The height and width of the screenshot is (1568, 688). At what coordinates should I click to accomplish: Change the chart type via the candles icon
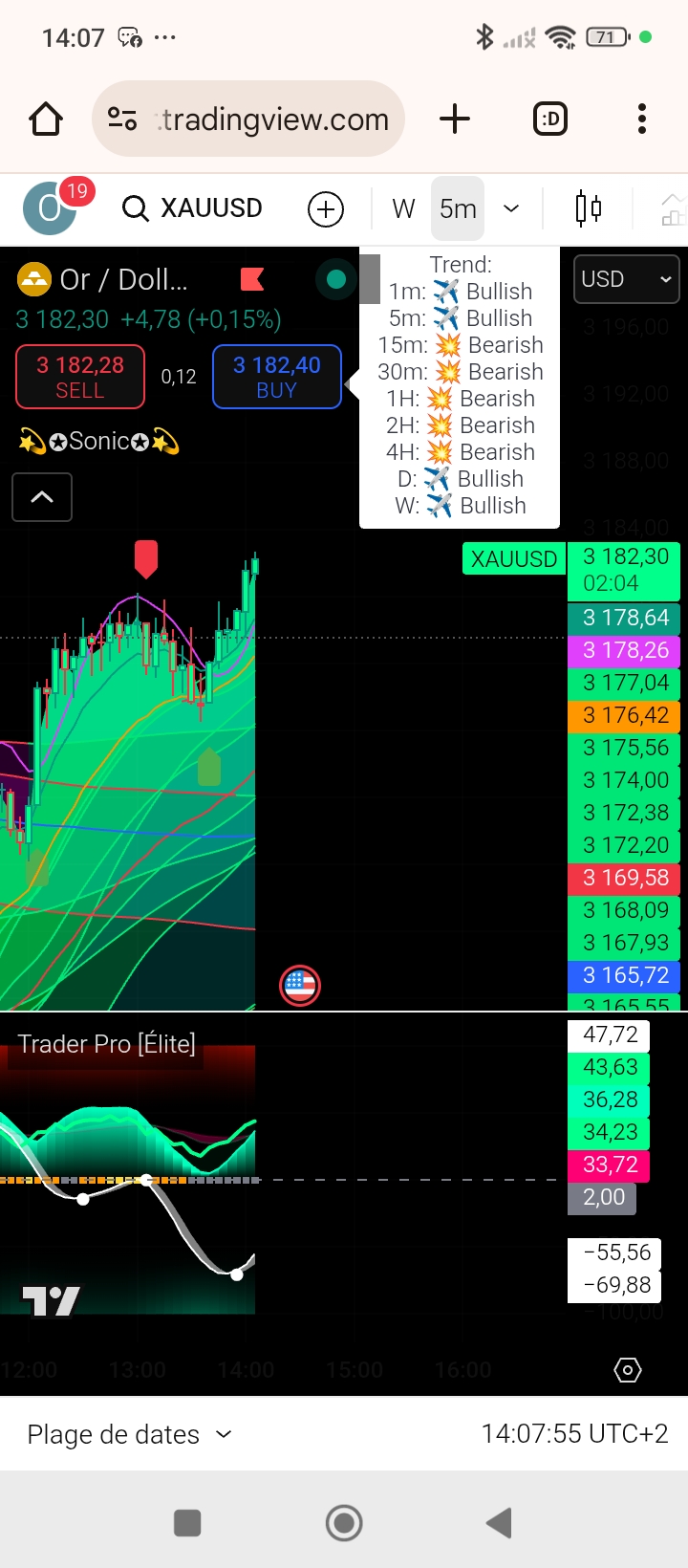(x=589, y=208)
